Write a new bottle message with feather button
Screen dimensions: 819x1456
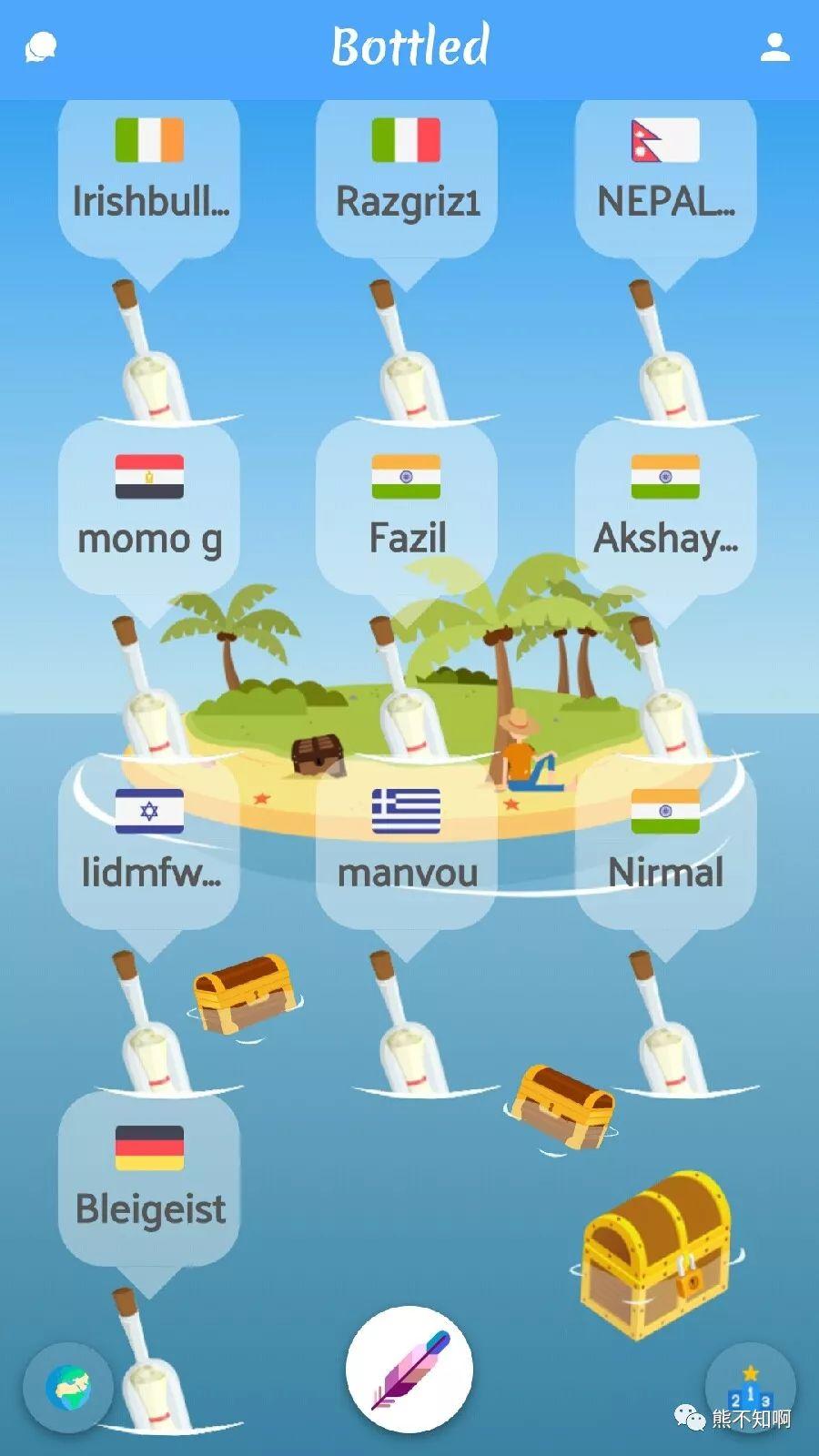(x=409, y=1369)
